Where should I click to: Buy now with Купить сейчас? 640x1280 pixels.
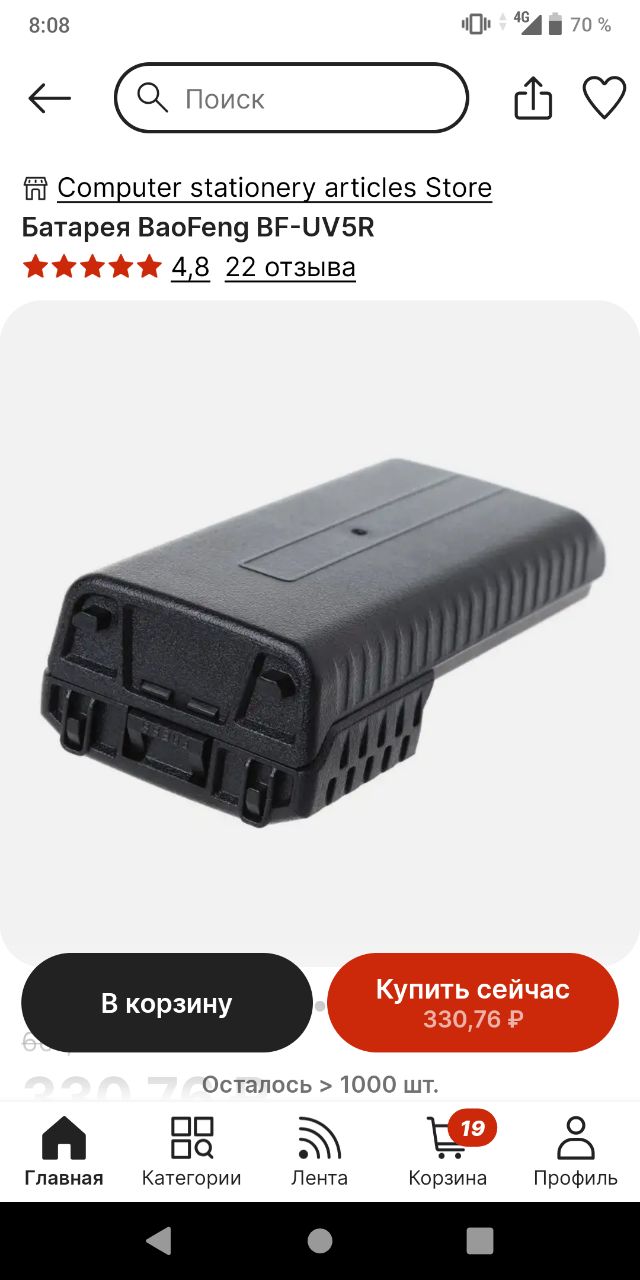[473, 1003]
